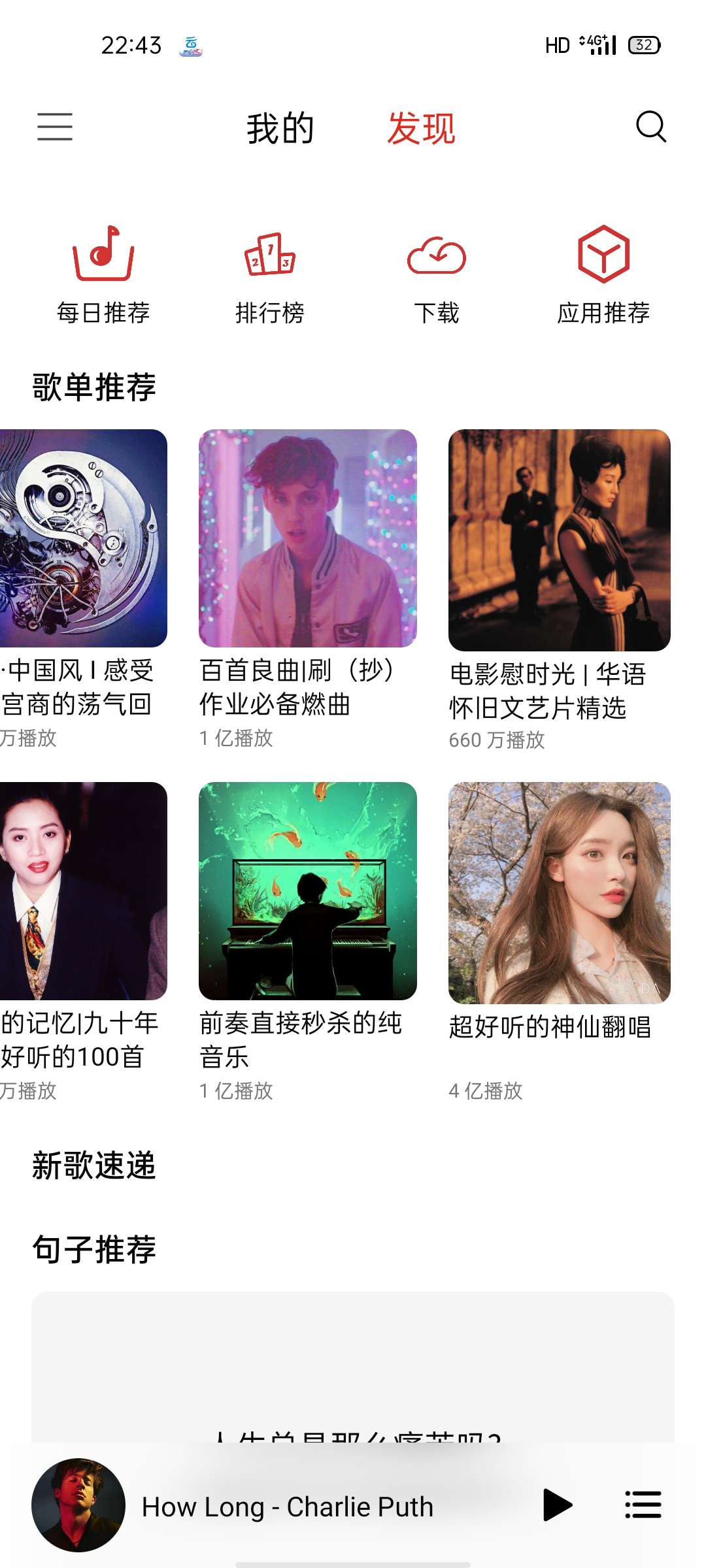Open playlist 百首良曲刷作业必备燃曲
This screenshot has width=706, height=1568.
(x=308, y=538)
